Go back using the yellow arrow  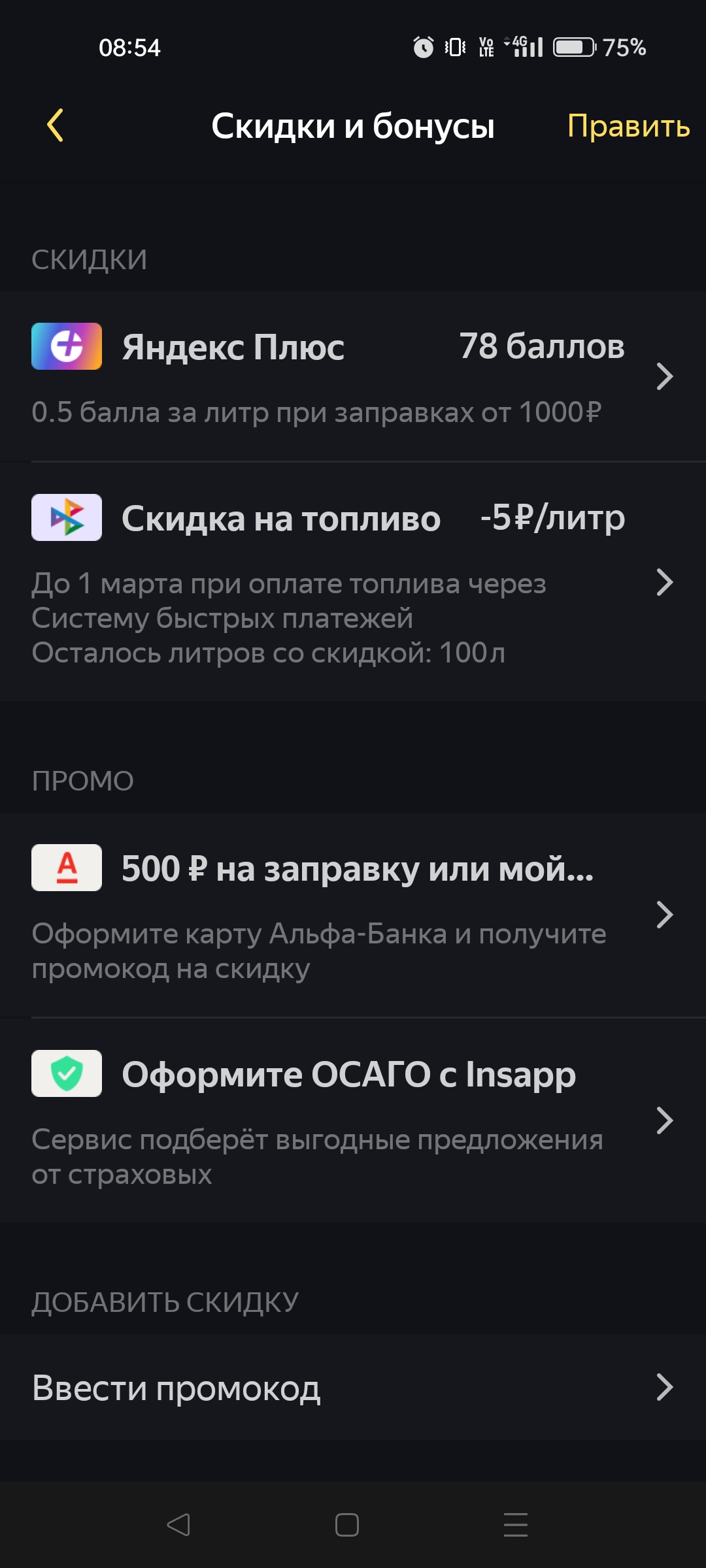56,125
